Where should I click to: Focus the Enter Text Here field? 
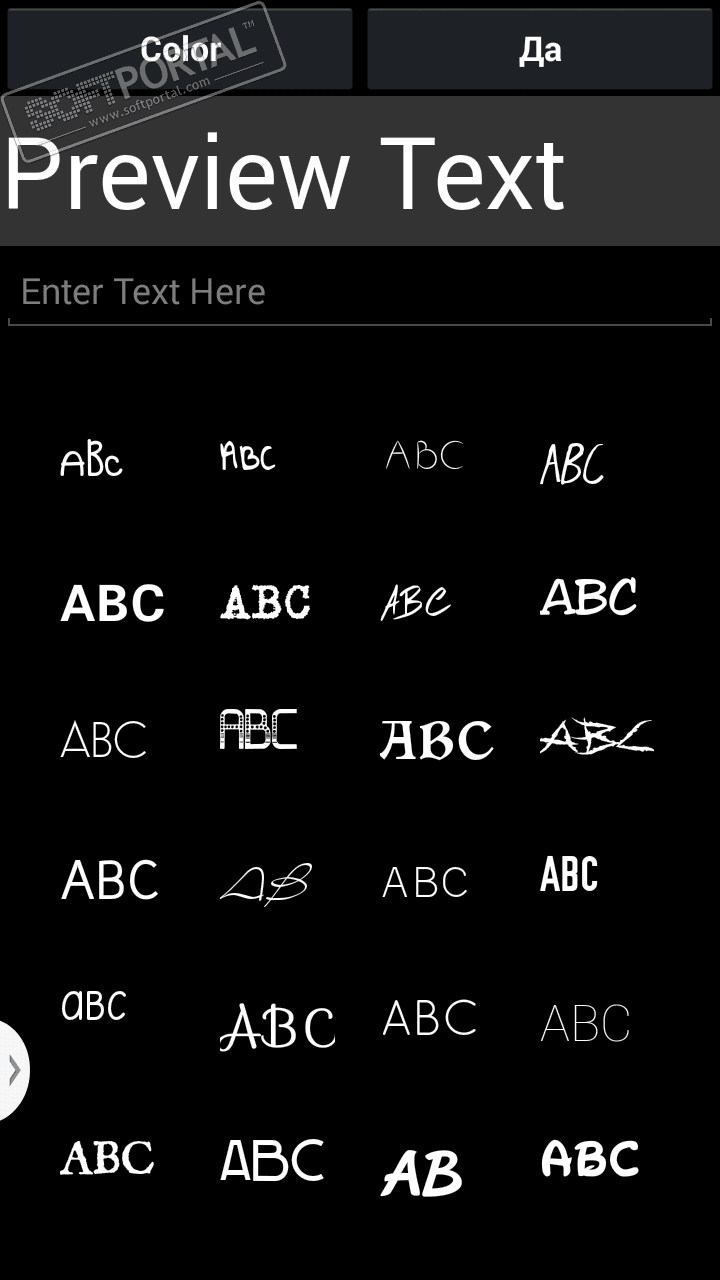[x=360, y=292]
